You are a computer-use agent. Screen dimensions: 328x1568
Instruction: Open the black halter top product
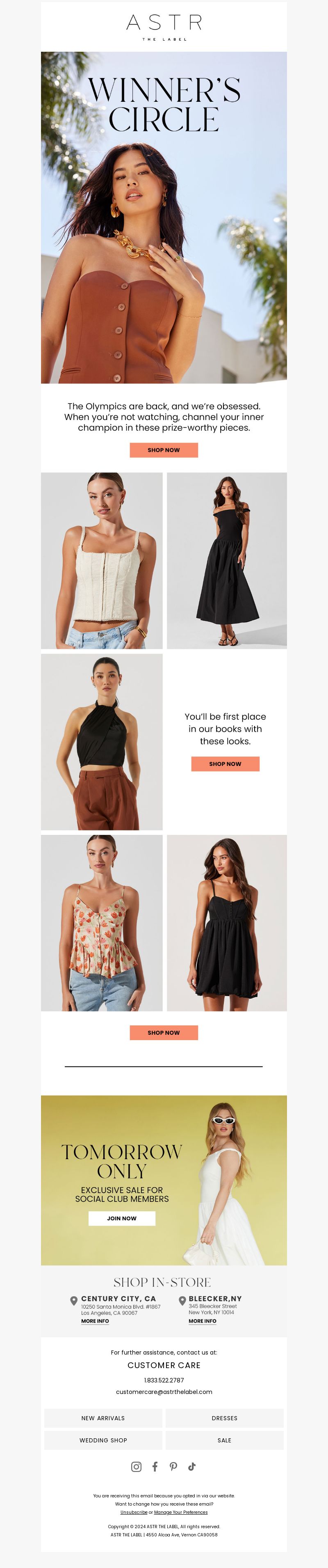point(102,741)
